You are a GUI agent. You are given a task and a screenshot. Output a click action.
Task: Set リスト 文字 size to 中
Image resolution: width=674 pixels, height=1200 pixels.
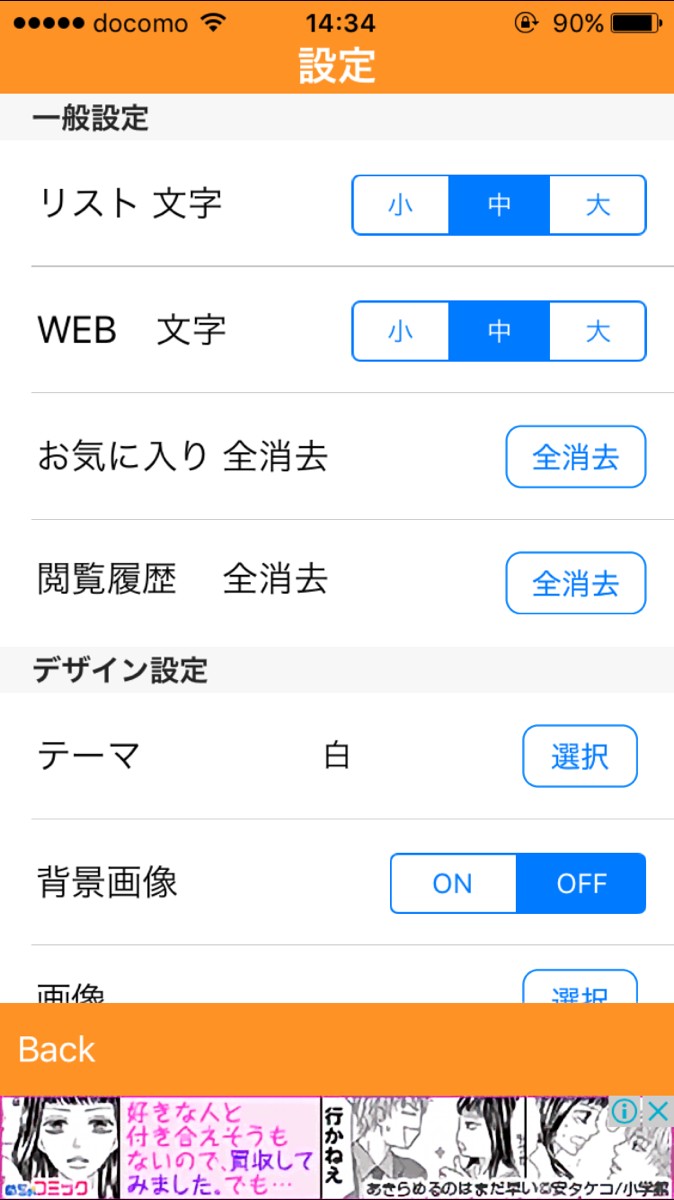499,205
